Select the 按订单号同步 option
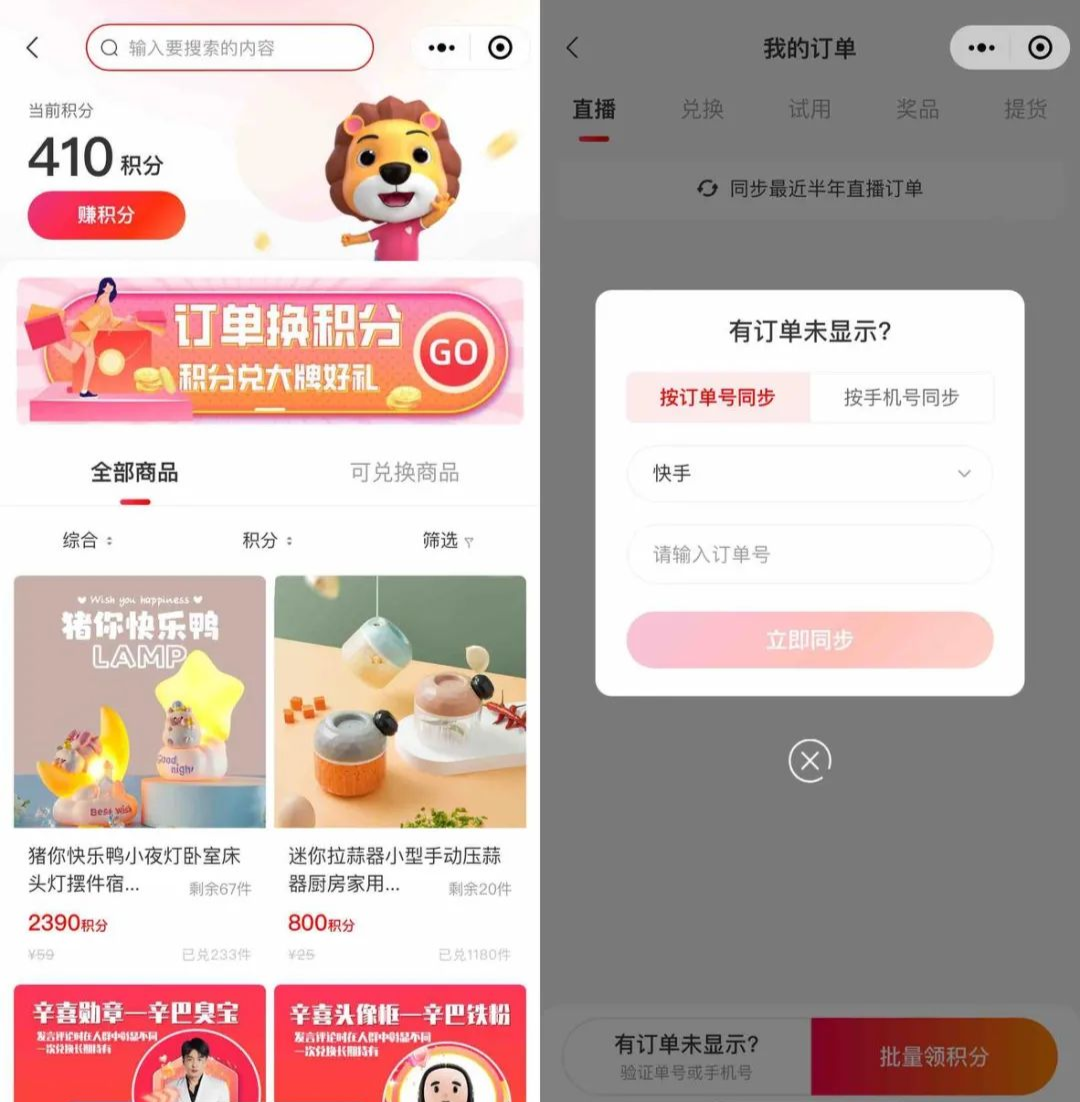Image resolution: width=1080 pixels, height=1102 pixels. point(717,397)
